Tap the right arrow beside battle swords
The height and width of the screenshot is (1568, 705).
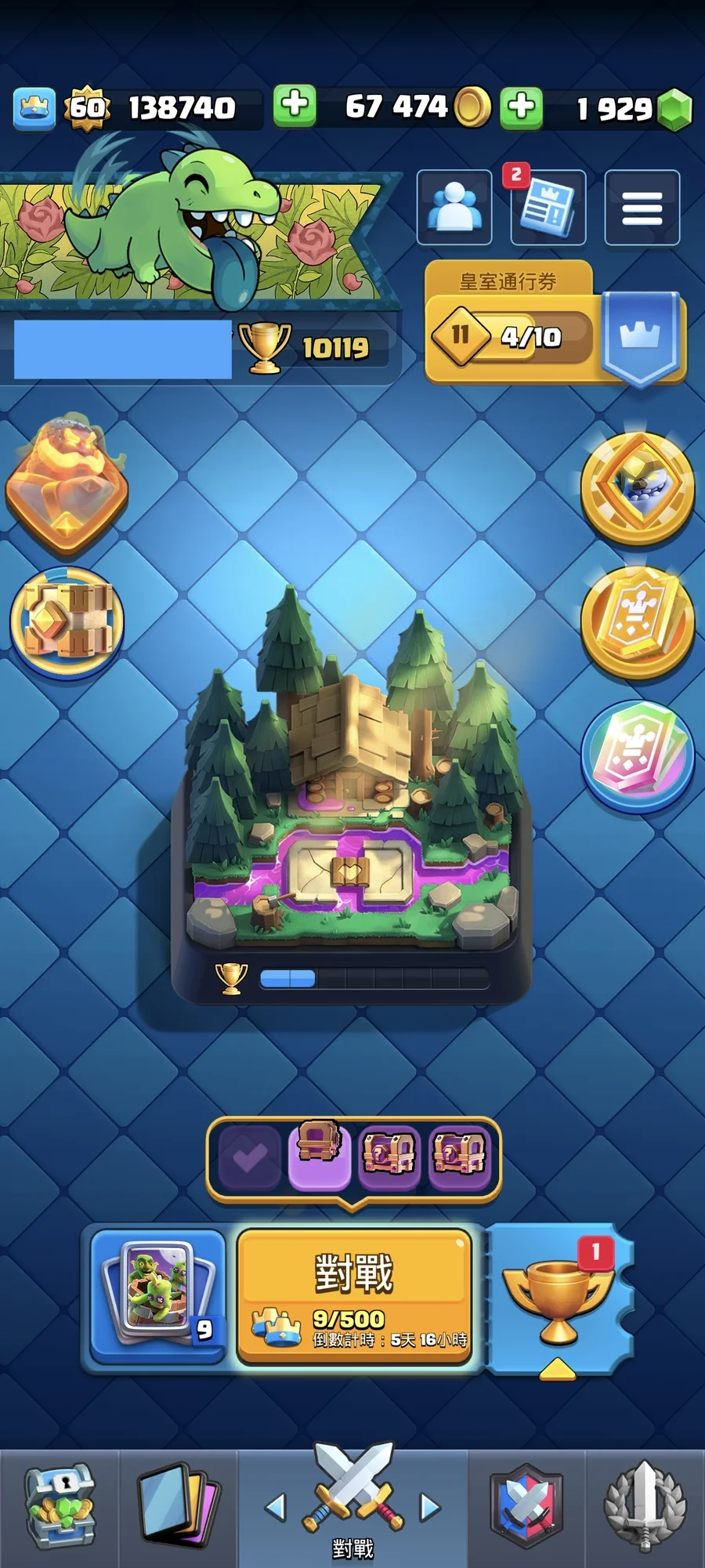coord(430,1507)
